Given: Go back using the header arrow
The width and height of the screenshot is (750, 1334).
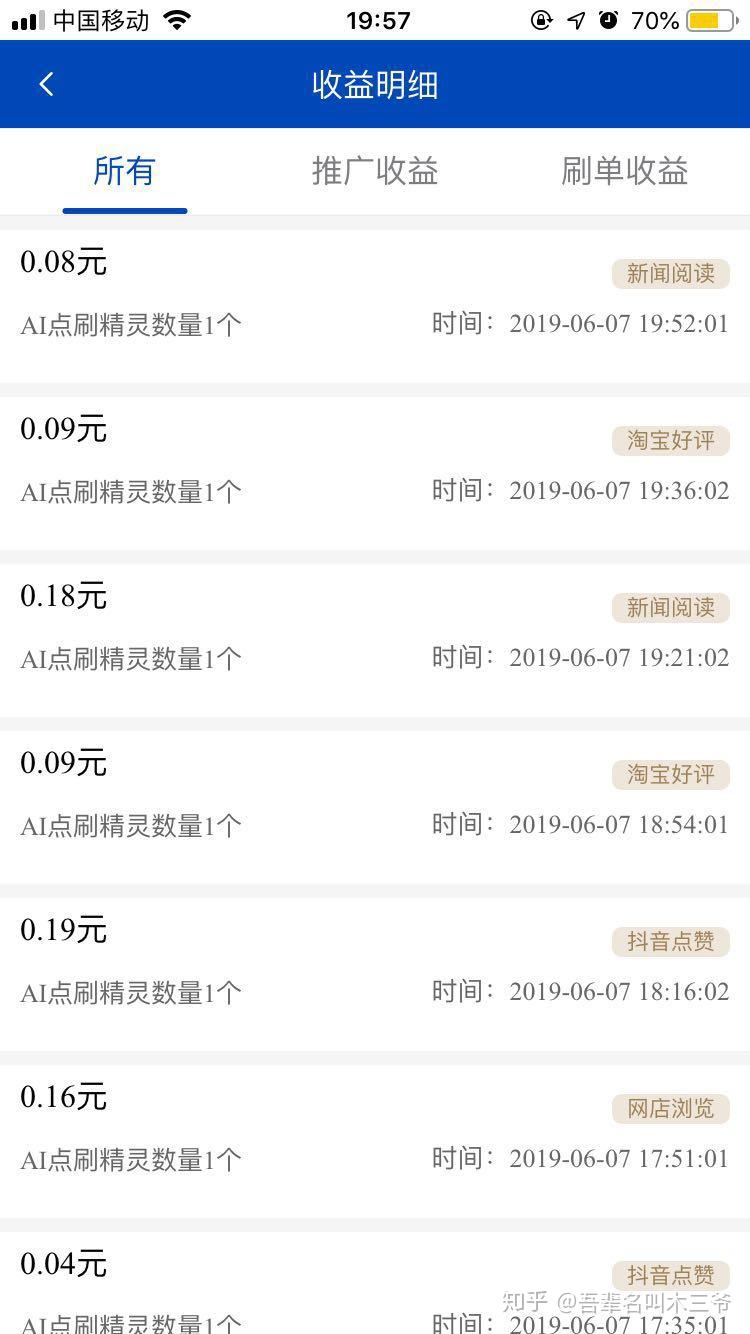Looking at the screenshot, I should pyautogui.click(x=46, y=85).
